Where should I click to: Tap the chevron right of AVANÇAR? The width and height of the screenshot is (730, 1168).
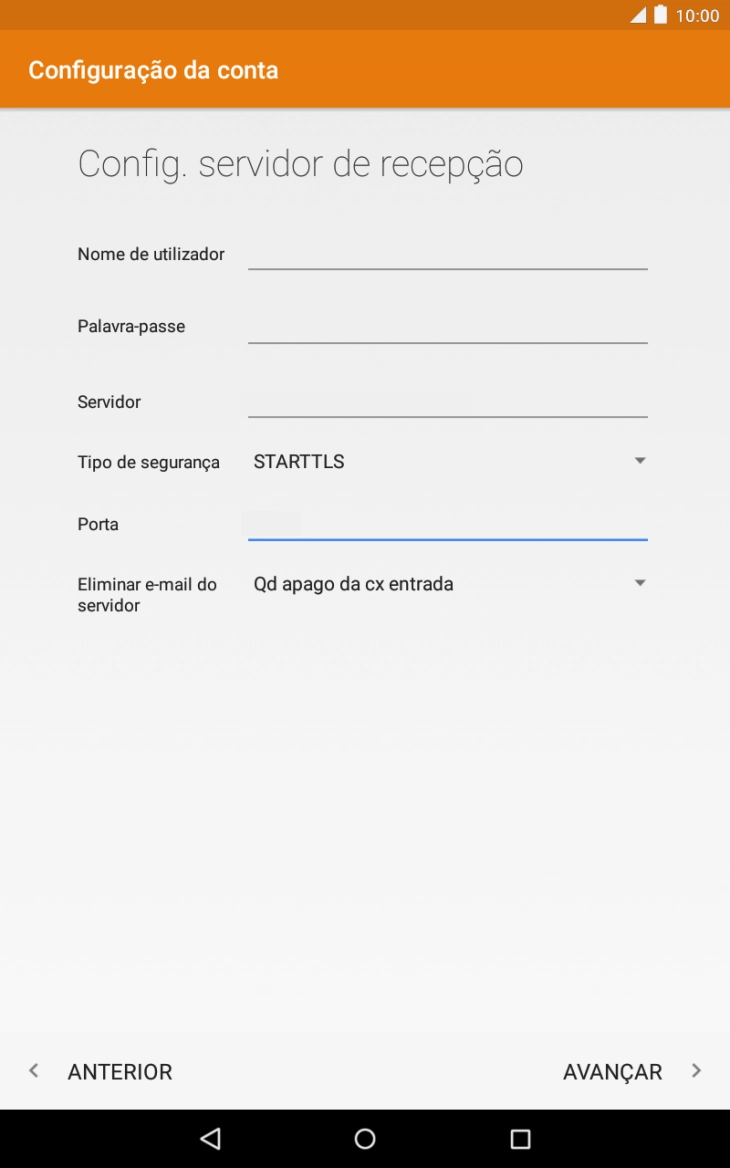pyautogui.click(x=696, y=1071)
